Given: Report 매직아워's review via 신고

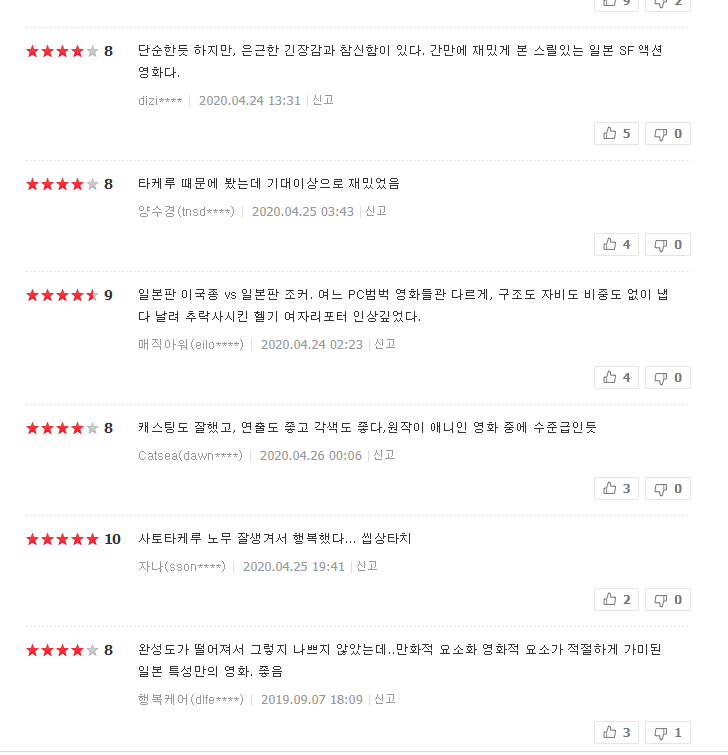Looking at the screenshot, I should click(385, 344).
